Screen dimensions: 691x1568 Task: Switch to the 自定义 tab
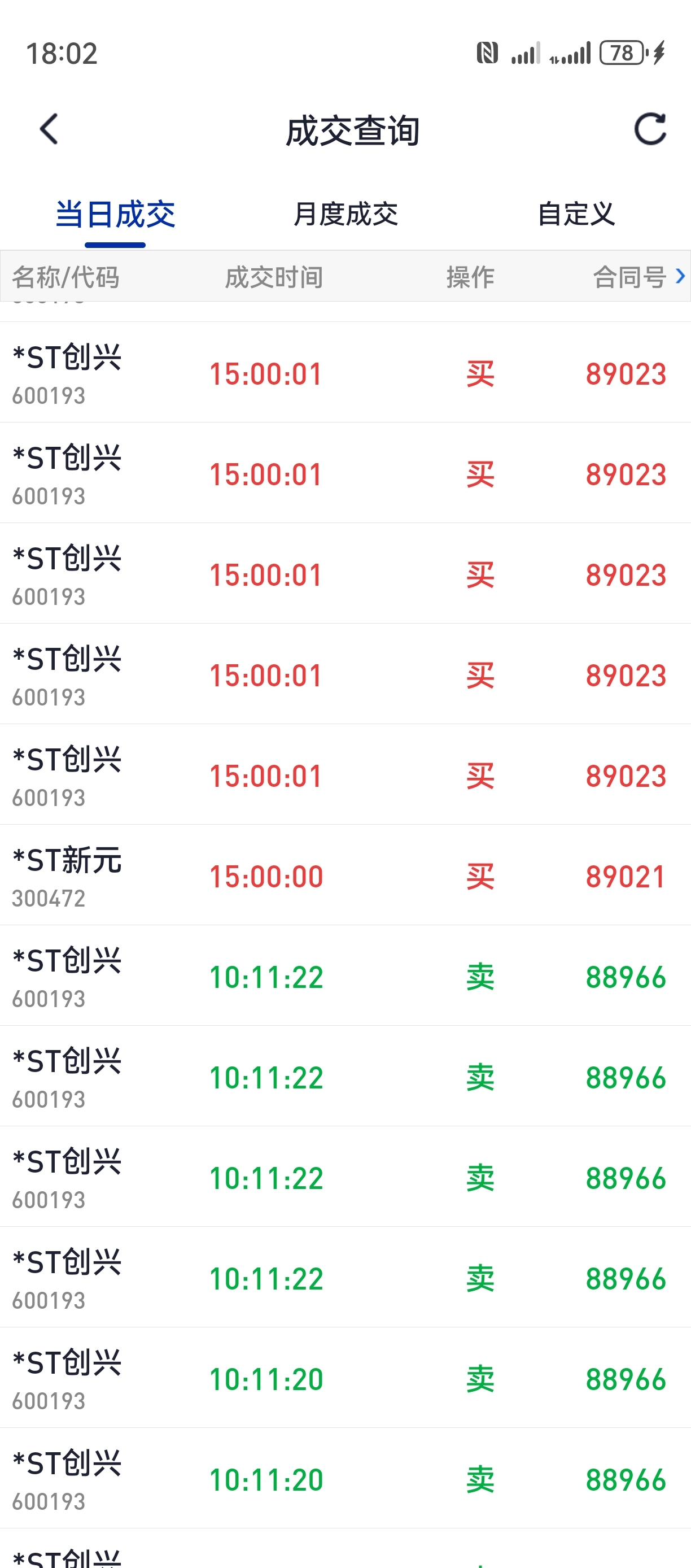[576, 214]
